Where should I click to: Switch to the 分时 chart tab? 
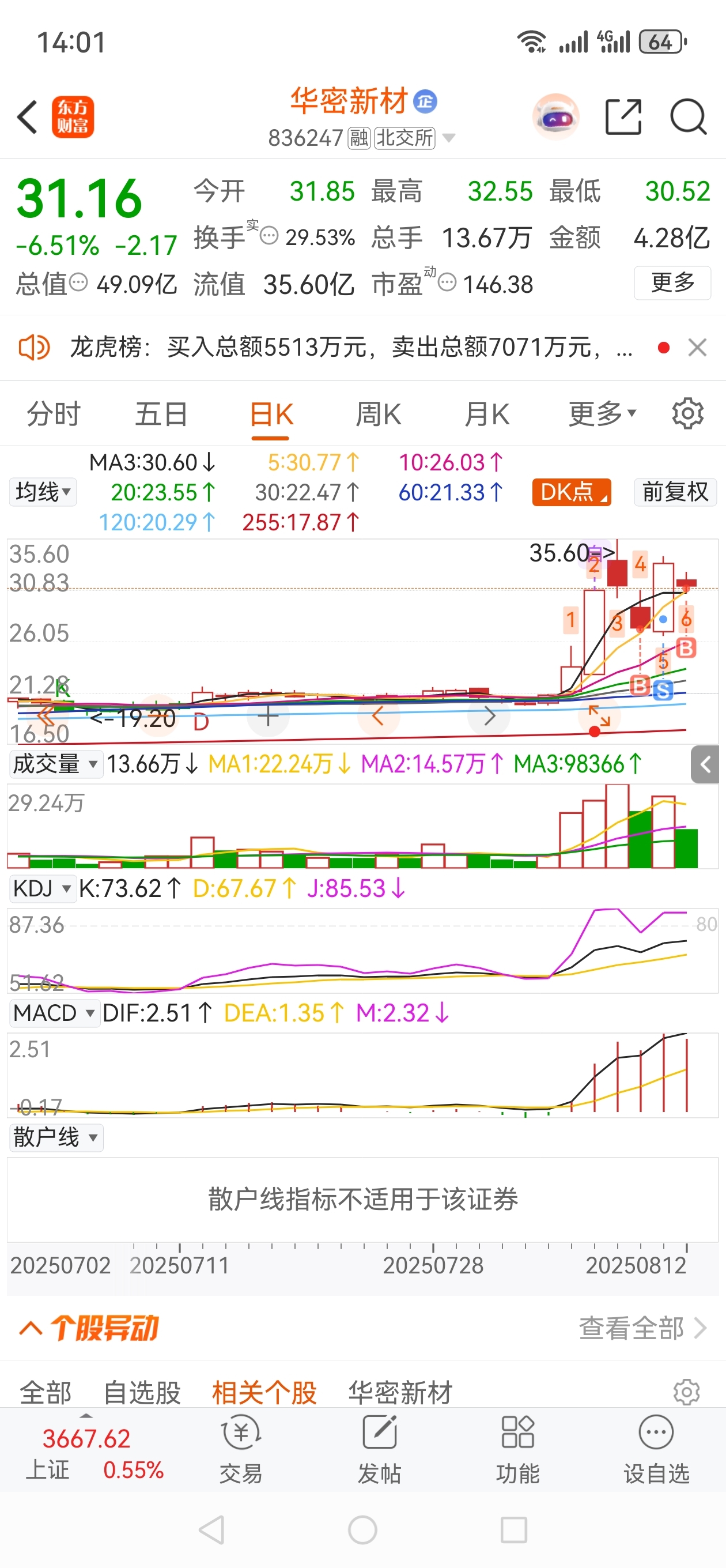pyautogui.click(x=54, y=414)
